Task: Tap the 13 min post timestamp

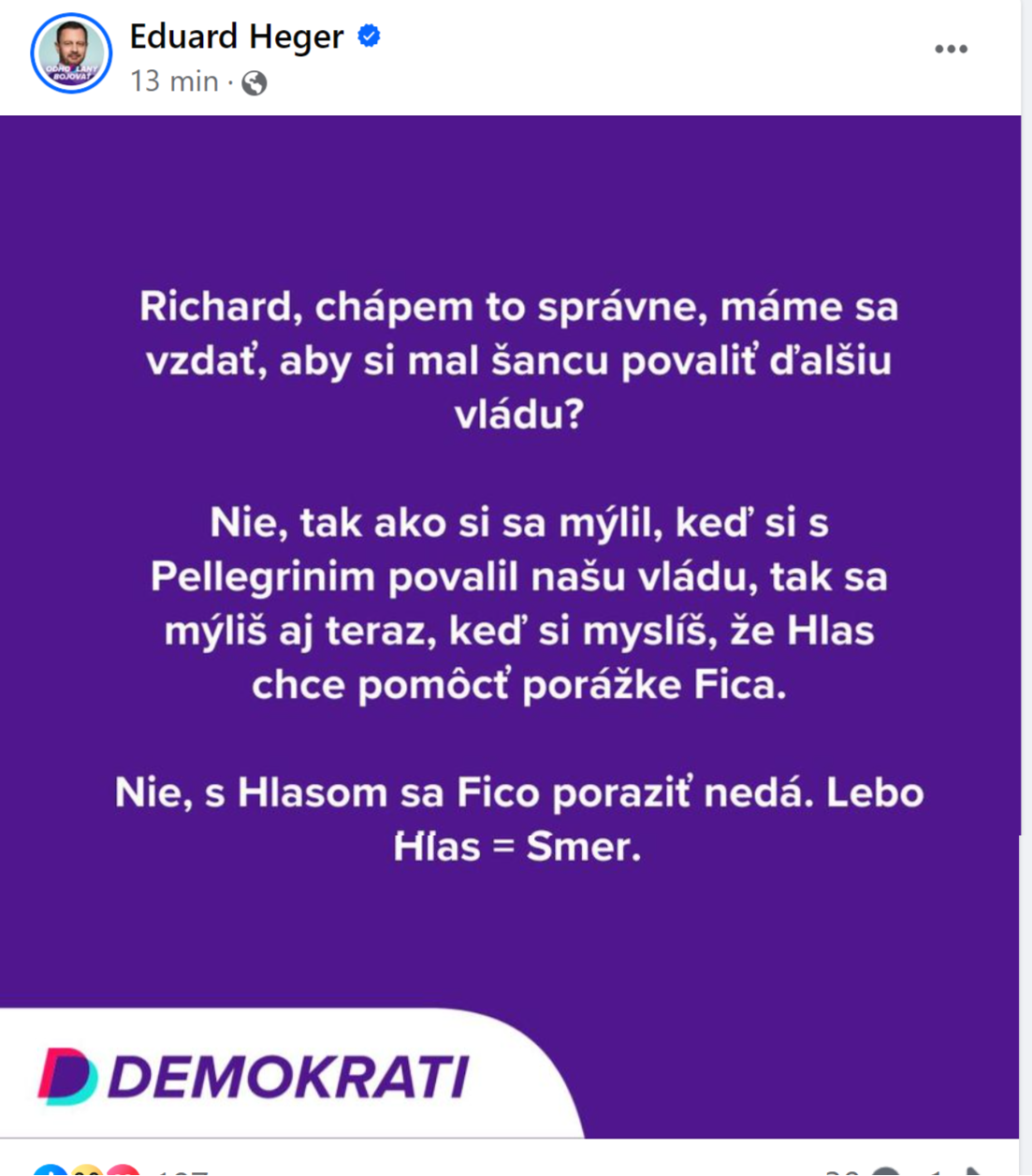Action: (174, 82)
